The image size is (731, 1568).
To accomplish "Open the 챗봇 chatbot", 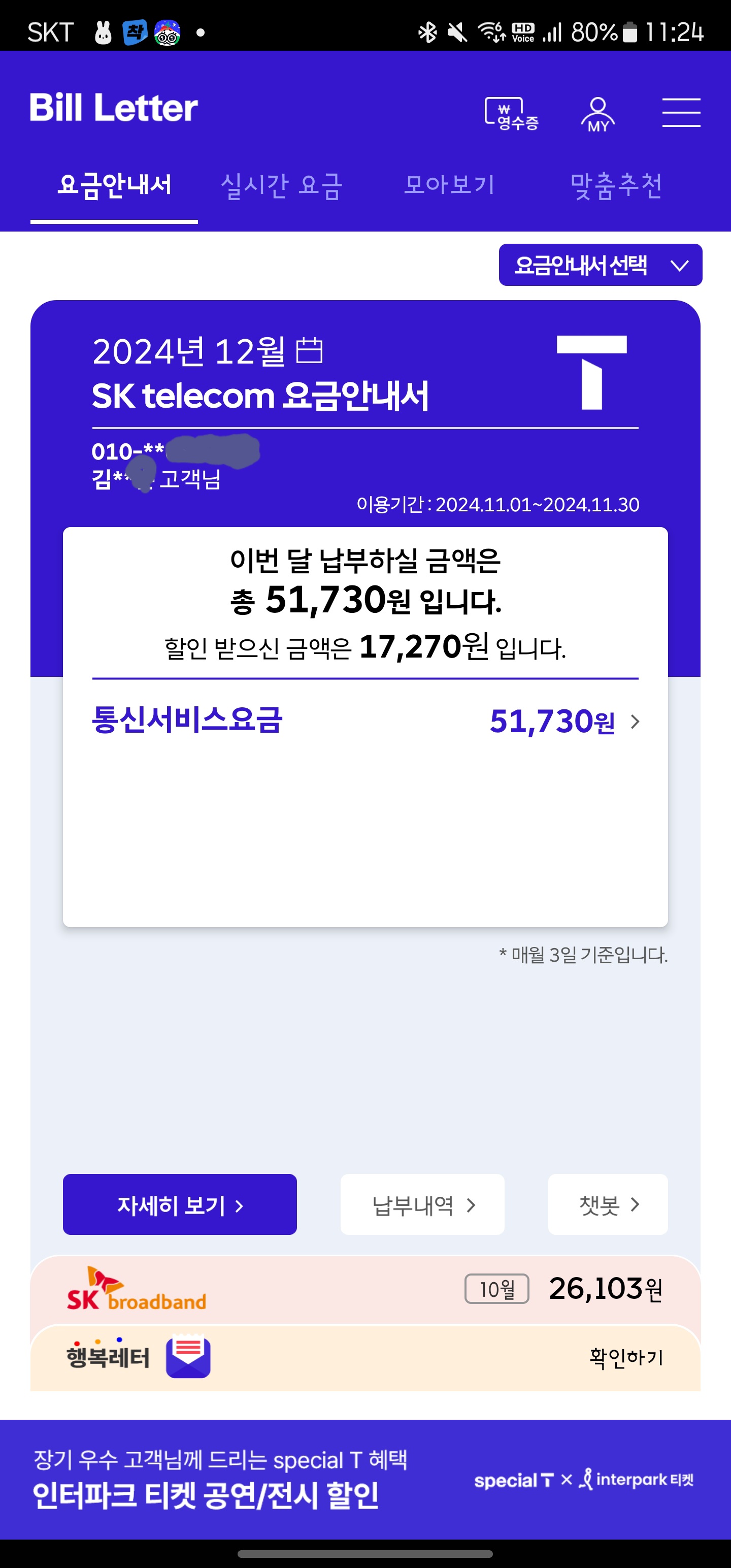I will point(608,1204).
